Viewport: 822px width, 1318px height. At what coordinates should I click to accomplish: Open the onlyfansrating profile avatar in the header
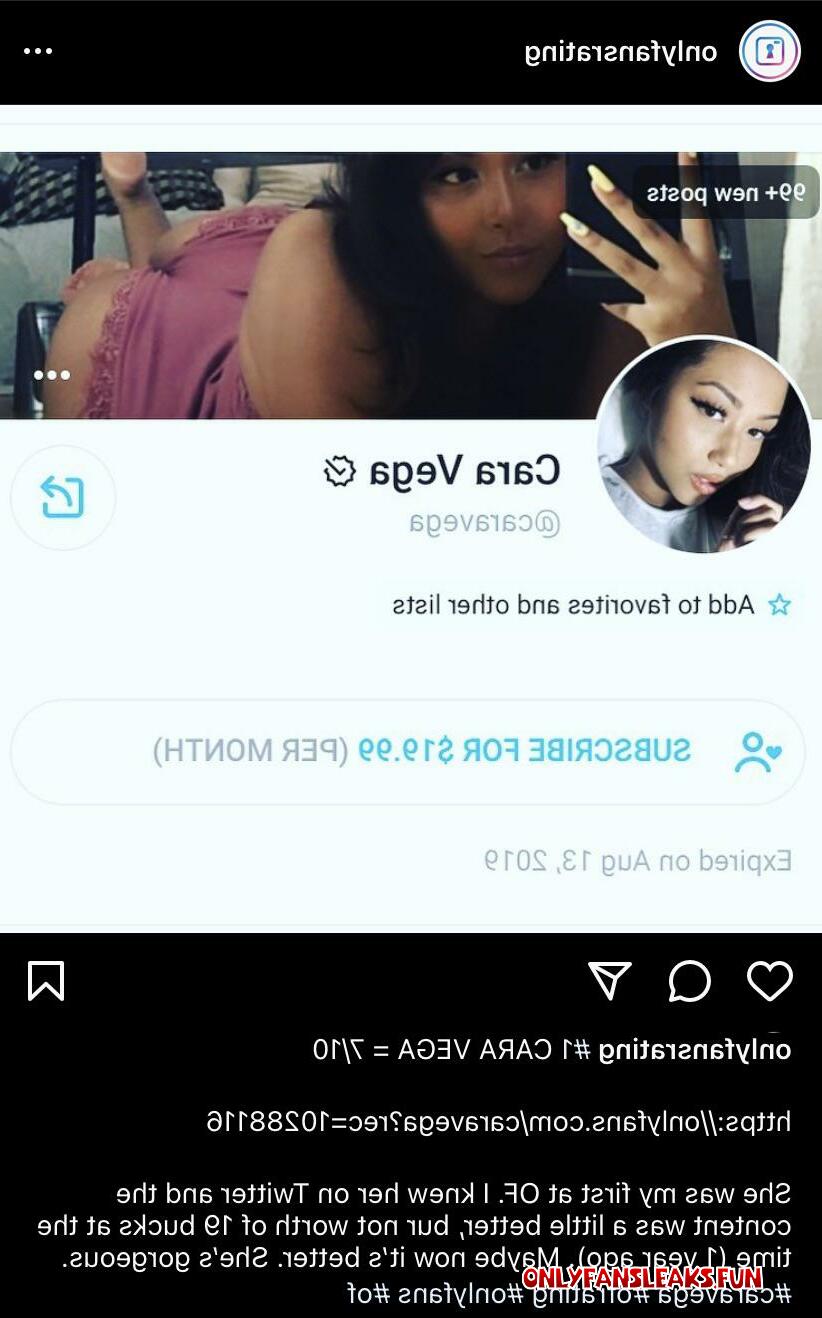[769, 51]
